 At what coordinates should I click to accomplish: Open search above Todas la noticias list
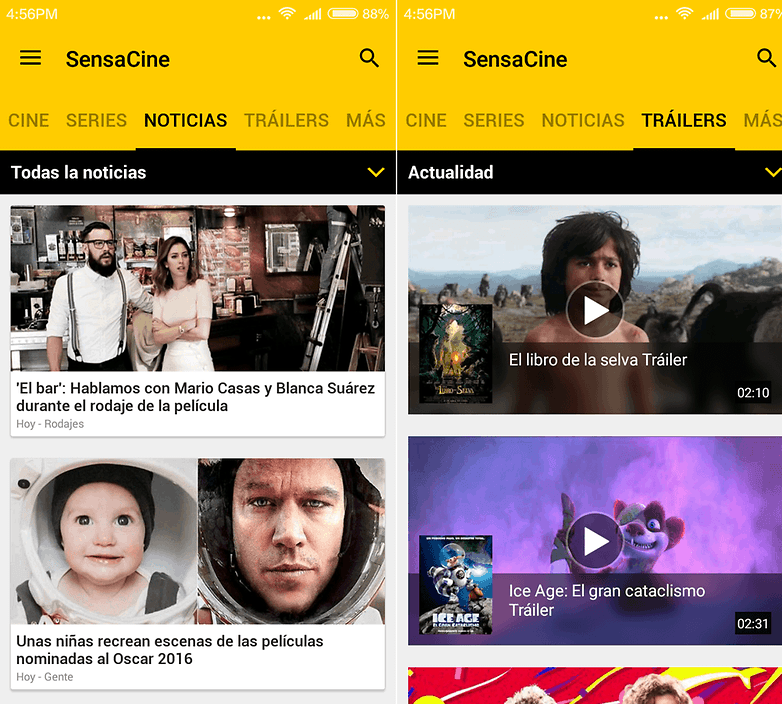[369, 58]
